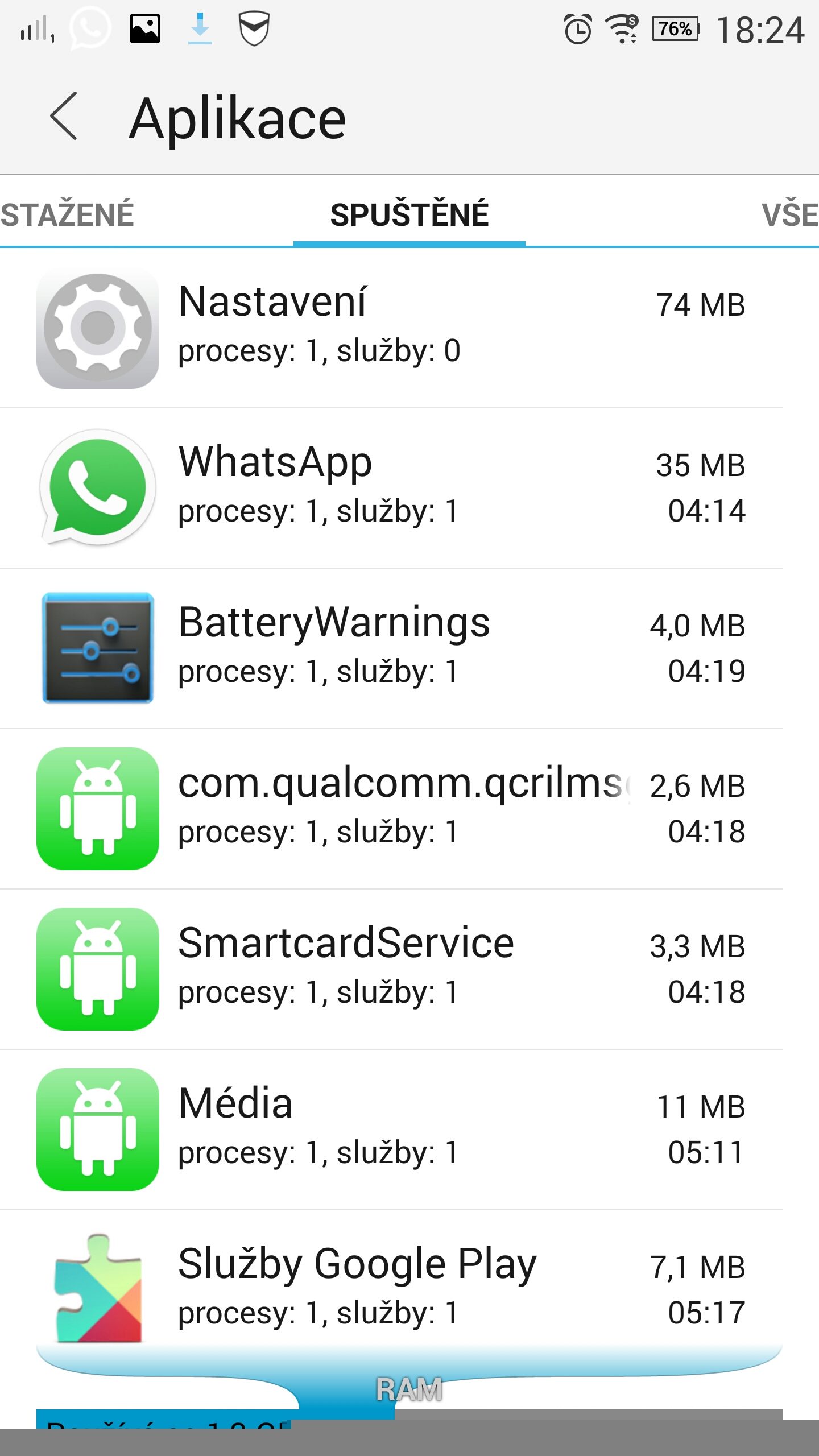Switch to the STAŽENÉ tab

tap(67, 214)
